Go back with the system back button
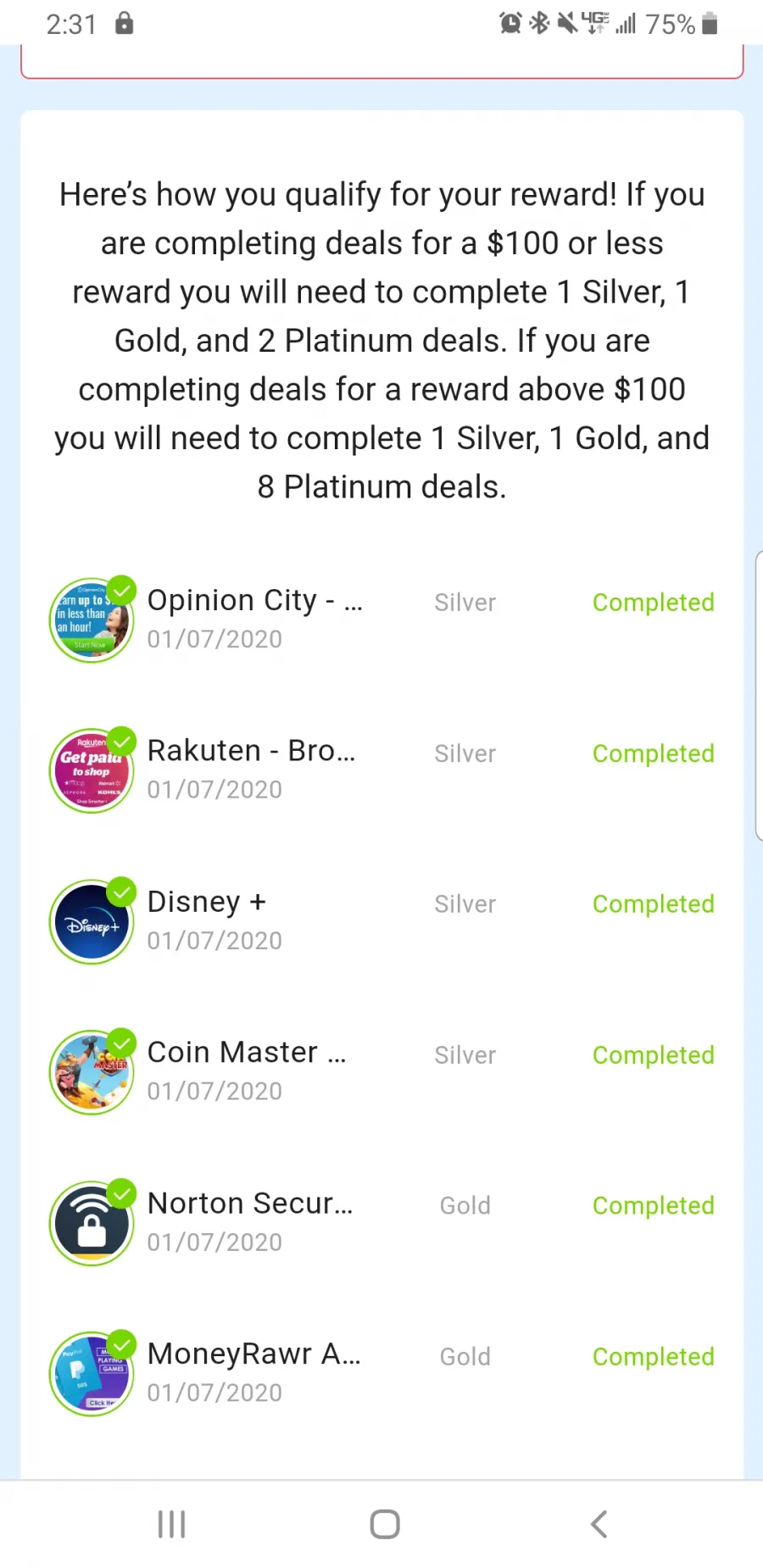The width and height of the screenshot is (763, 1568). pos(599,1524)
